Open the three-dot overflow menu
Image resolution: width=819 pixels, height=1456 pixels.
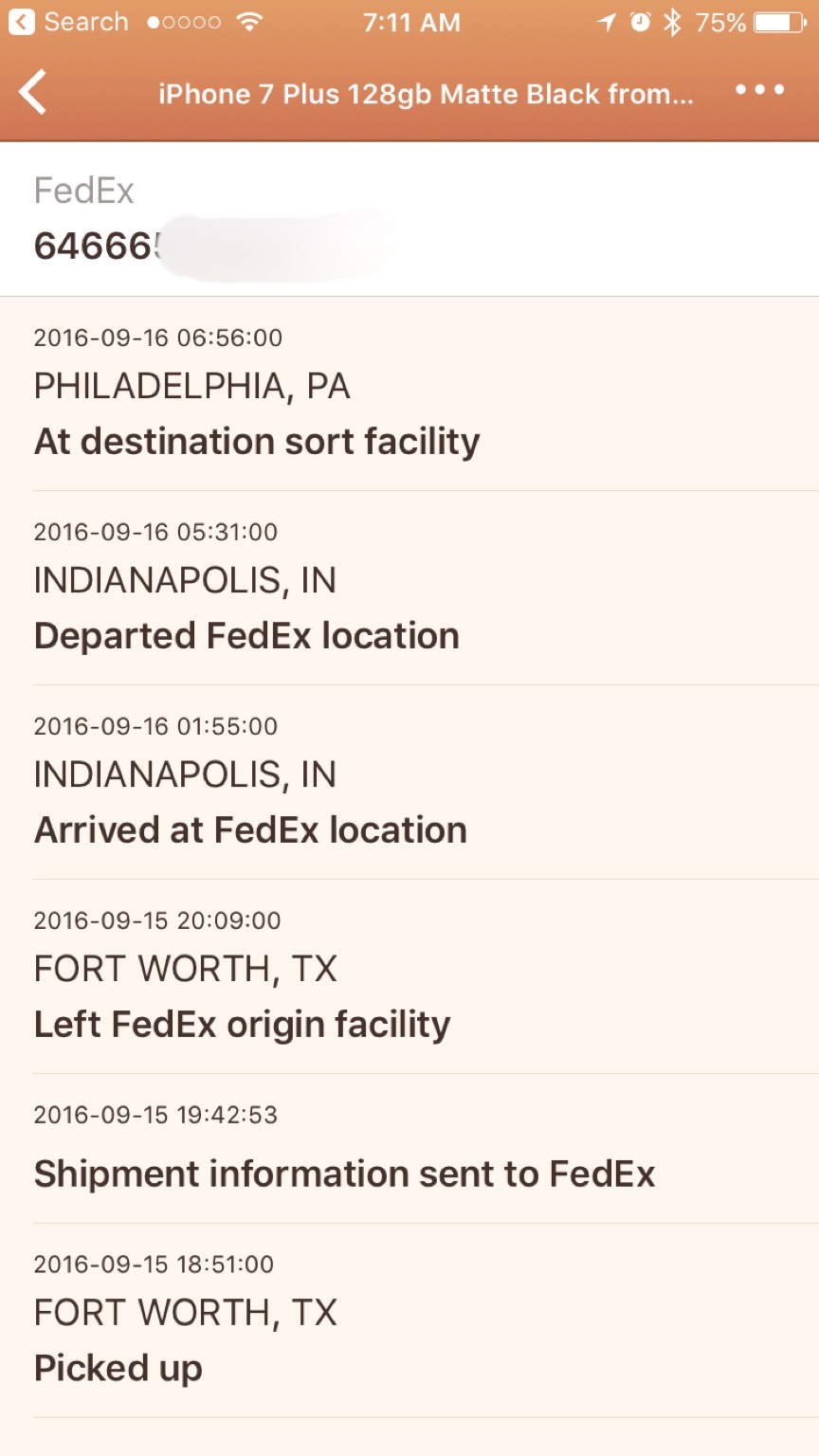coord(759,90)
